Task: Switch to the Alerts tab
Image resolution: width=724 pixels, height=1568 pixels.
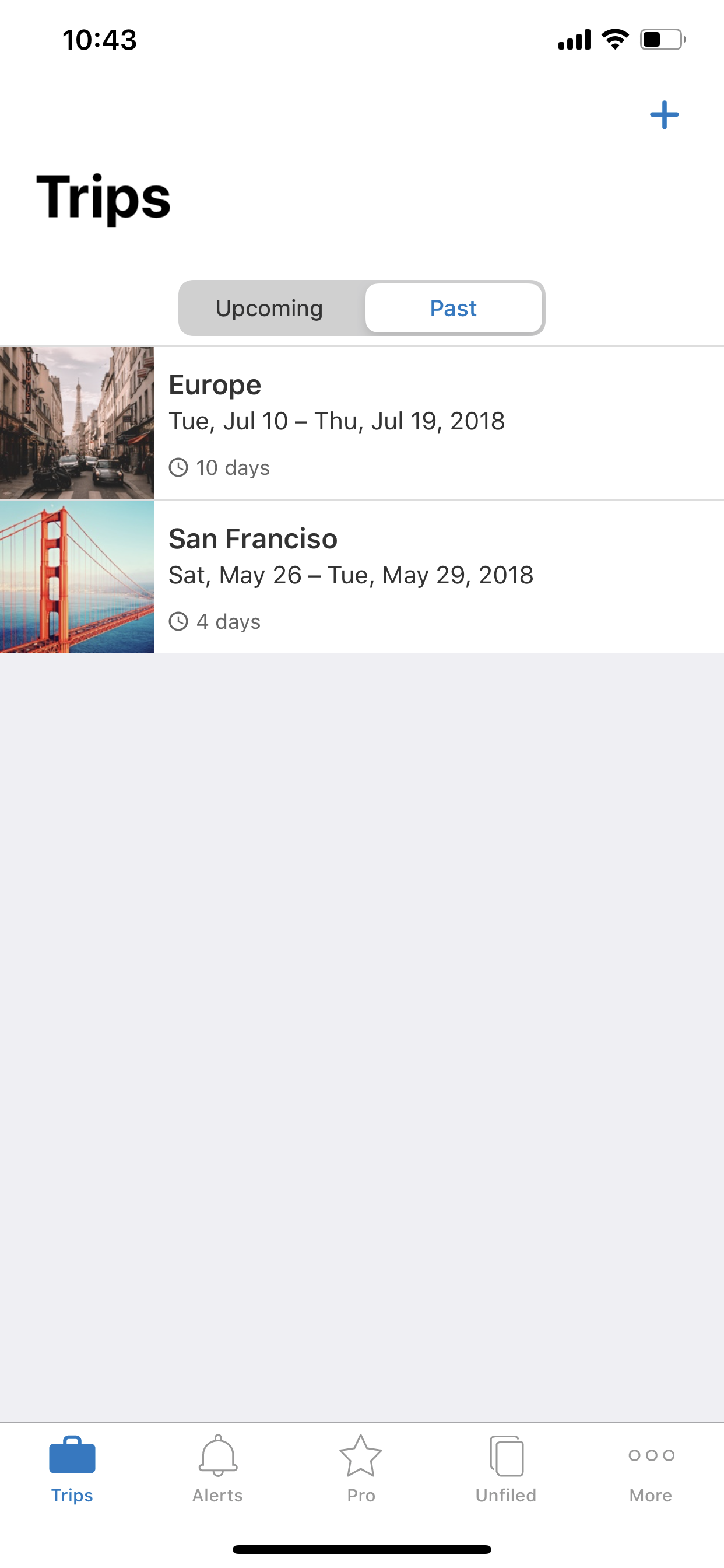Action: pos(217,1468)
